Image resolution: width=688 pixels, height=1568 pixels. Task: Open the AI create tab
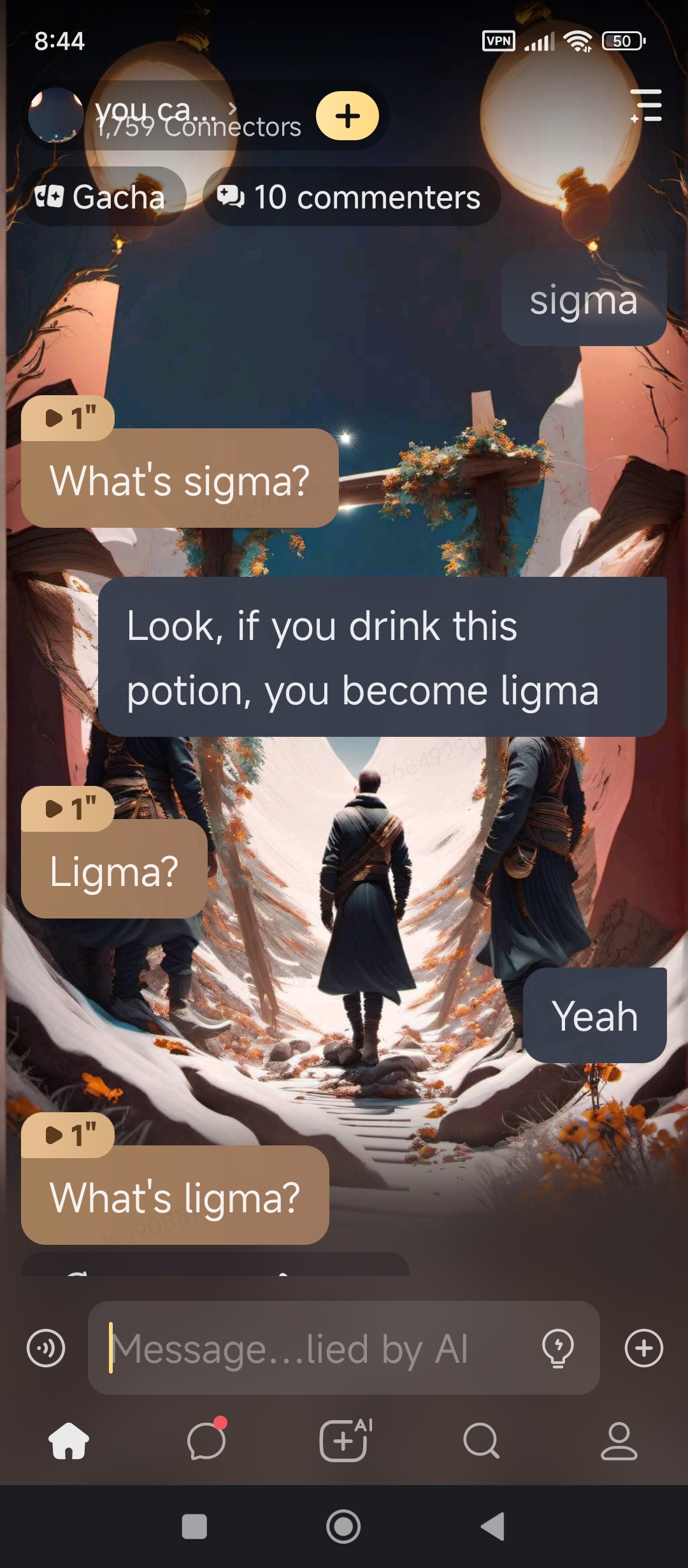[x=345, y=1441]
